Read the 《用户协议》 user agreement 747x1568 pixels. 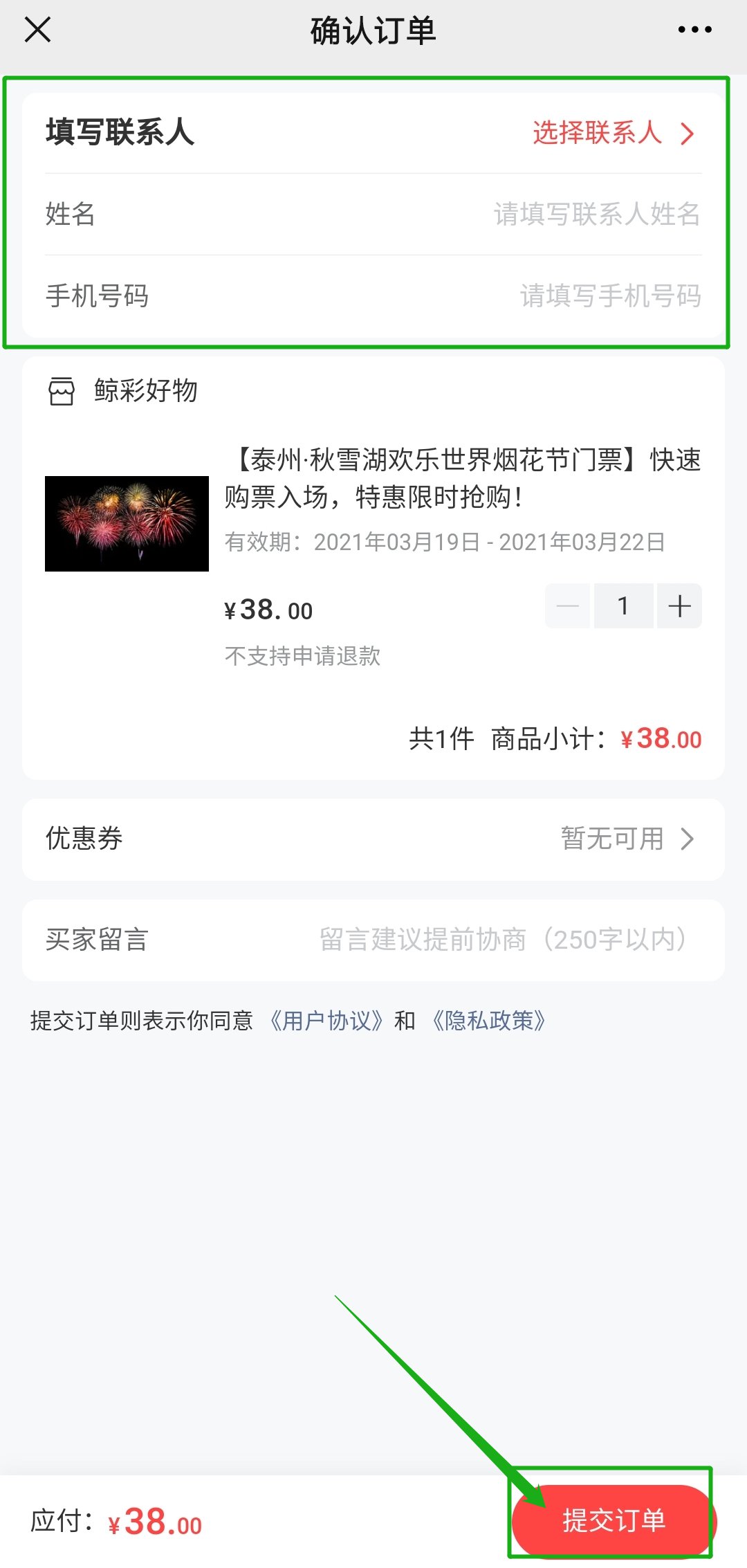tap(325, 1021)
